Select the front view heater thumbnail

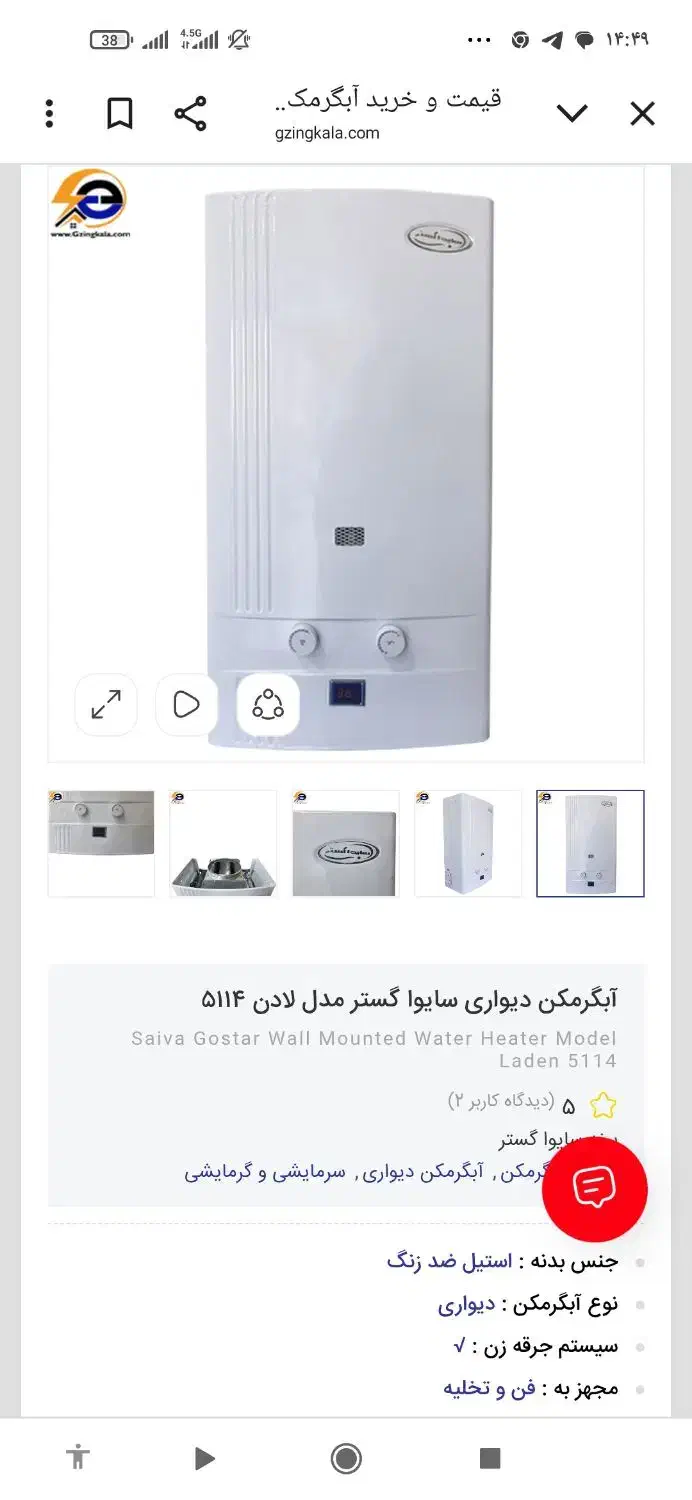click(x=590, y=843)
